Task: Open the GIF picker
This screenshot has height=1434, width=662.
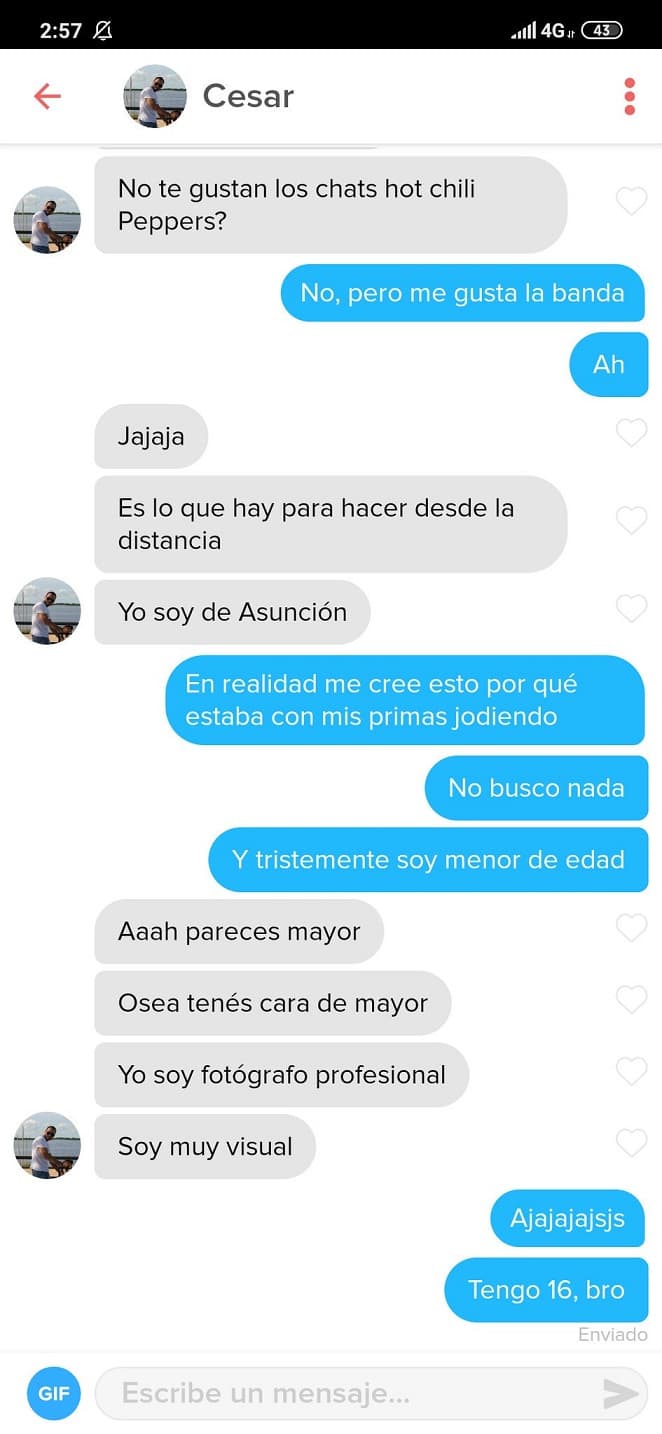Action: [x=53, y=1392]
